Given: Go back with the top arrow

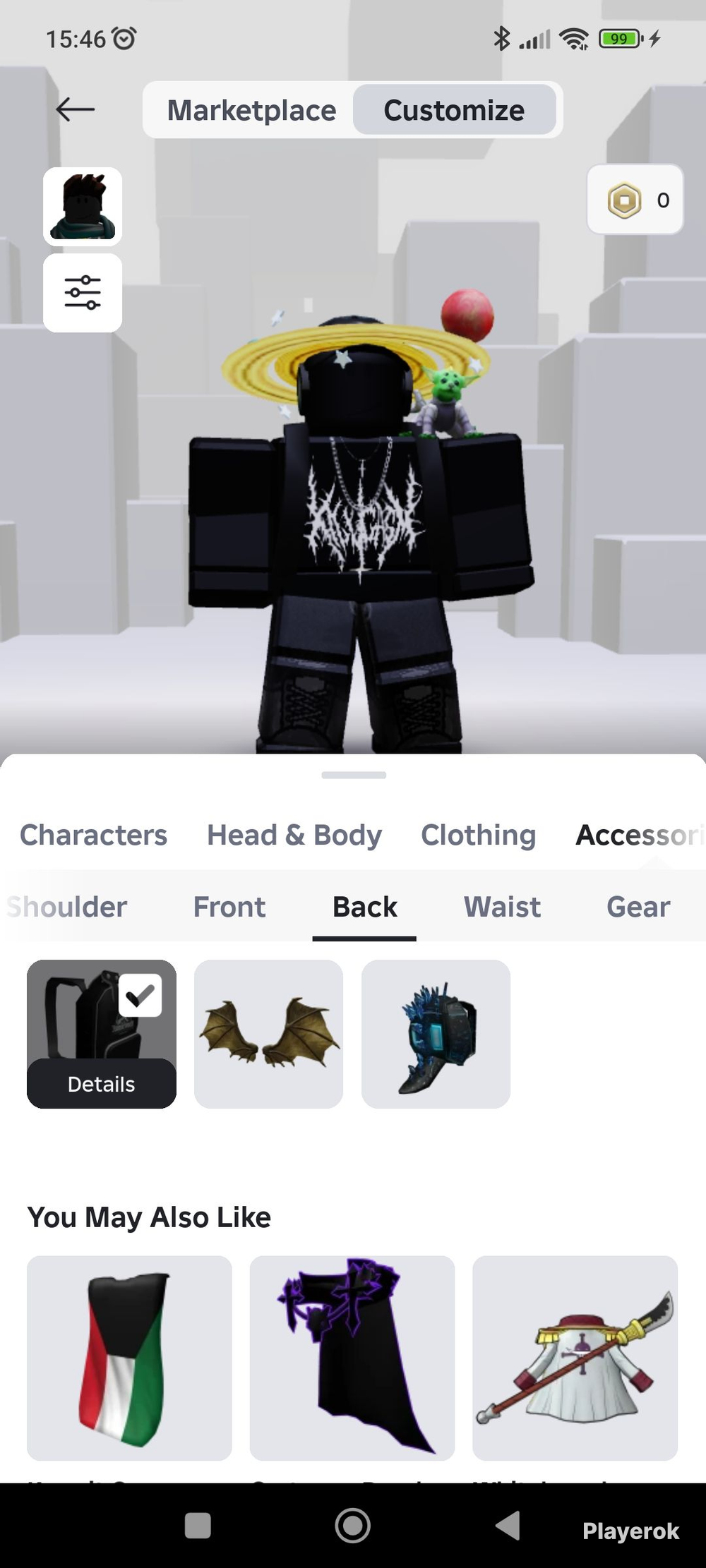Looking at the screenshot, I should [76, 109].
